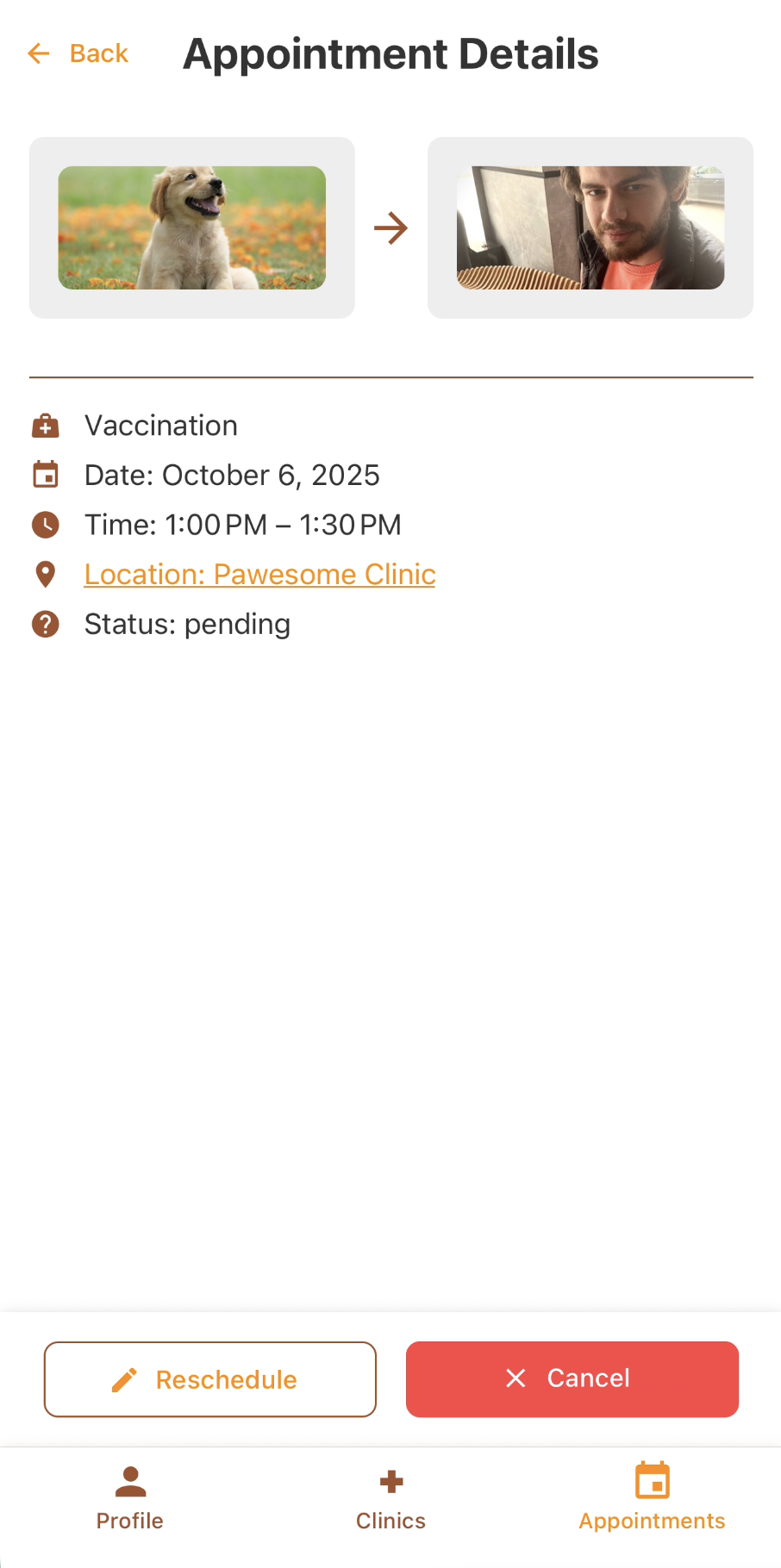781x1568 pixels.
Task: Go back from Appointment Details
Action: click(x=78, y=53)
